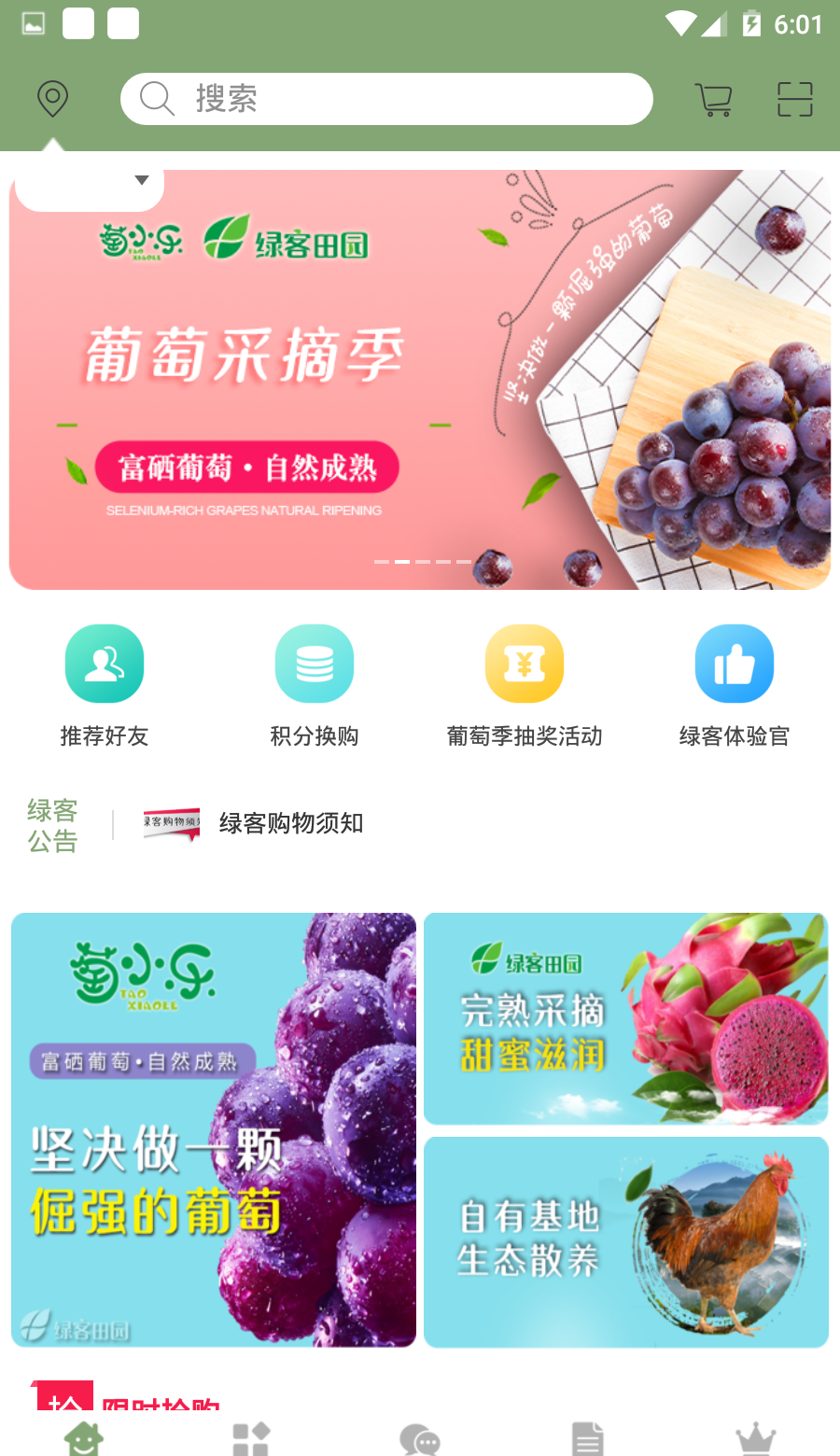Open 绿客体验官

click(x=735, y=685)
